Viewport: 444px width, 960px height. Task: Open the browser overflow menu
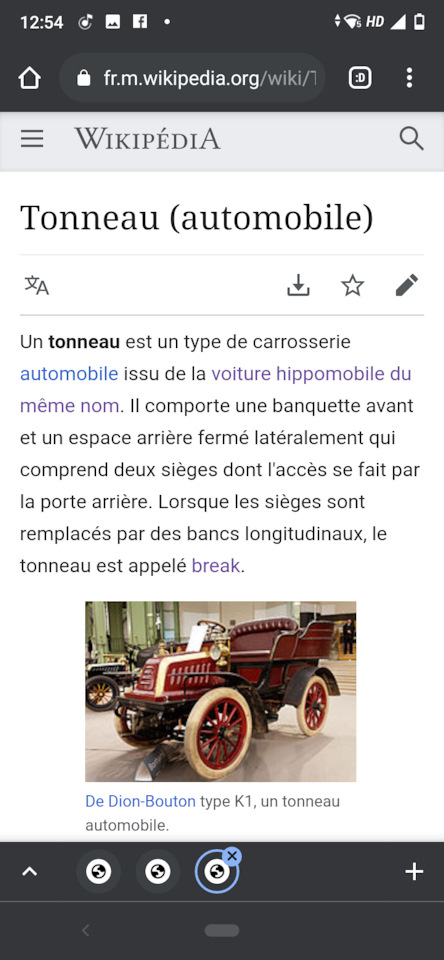point(409,78)
